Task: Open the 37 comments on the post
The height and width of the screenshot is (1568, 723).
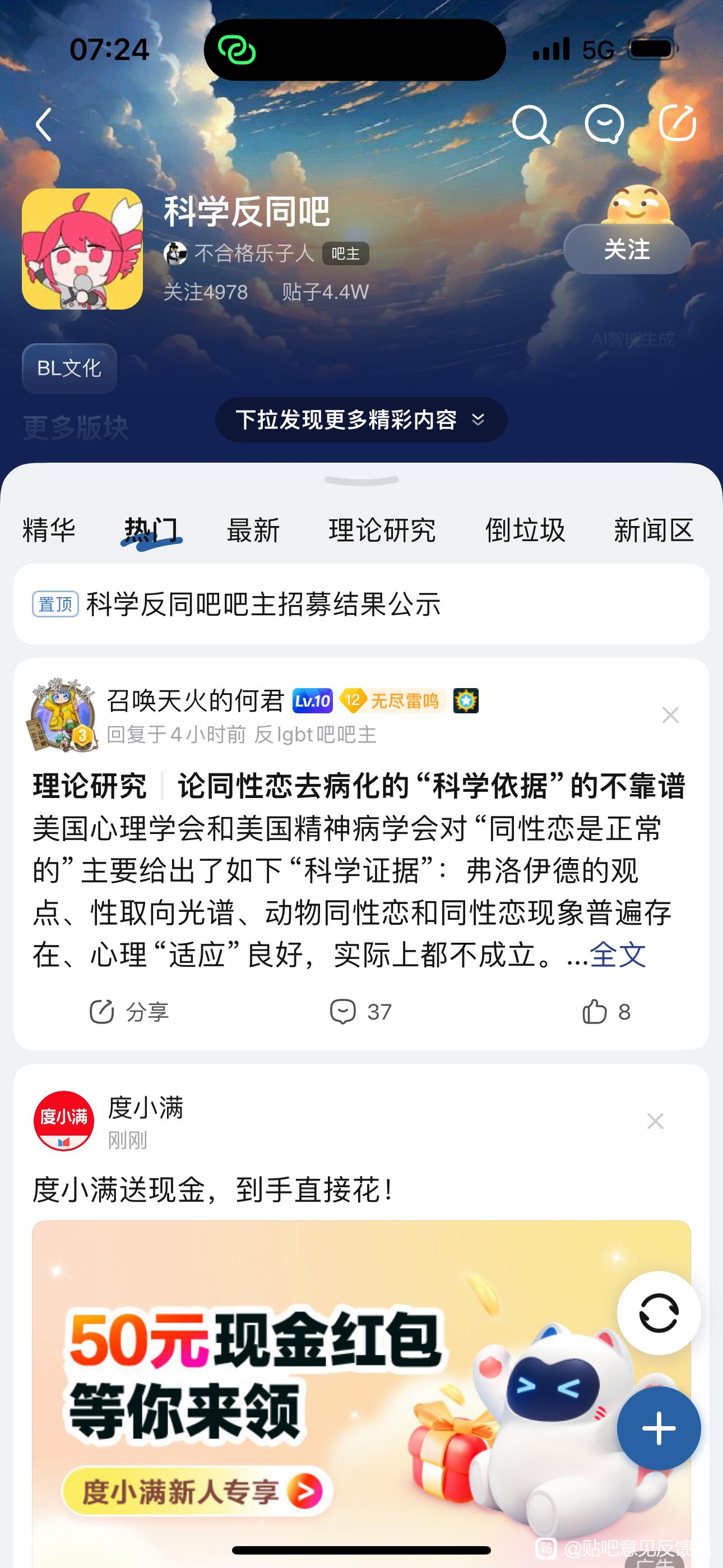Action: pyautogui.click(x=360, y=1012)
